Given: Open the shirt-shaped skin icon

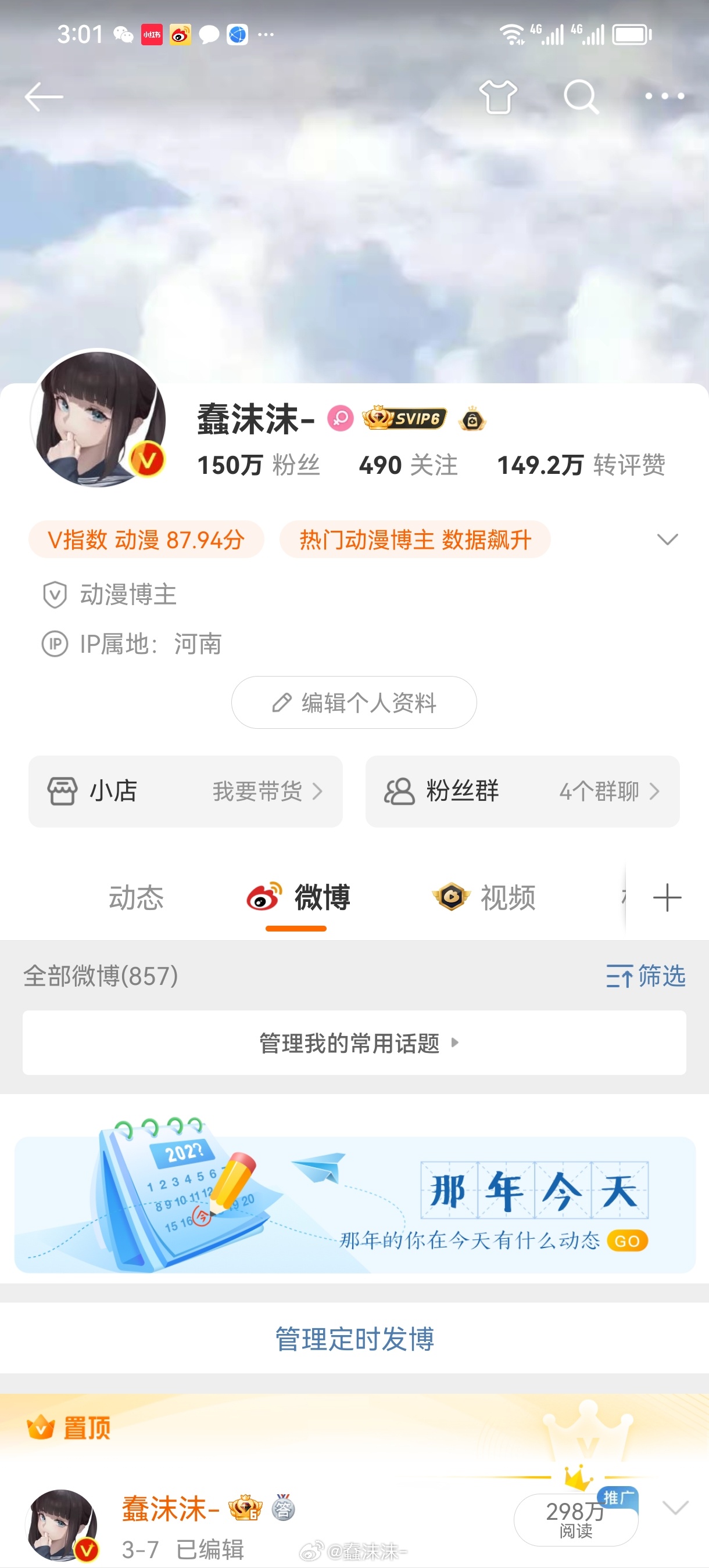Looking at the screenshot, I should [497, 97].
